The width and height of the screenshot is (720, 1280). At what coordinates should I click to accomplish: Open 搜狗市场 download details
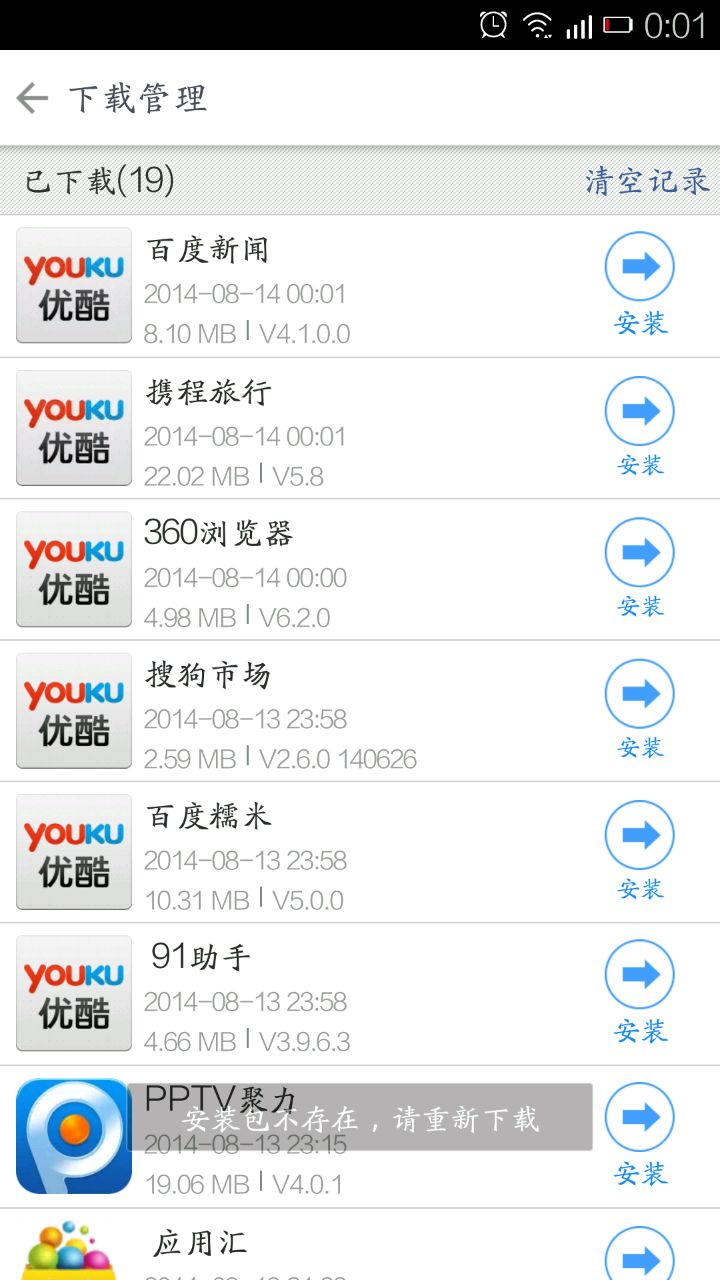pyautogui.click(x=300, y=712)
